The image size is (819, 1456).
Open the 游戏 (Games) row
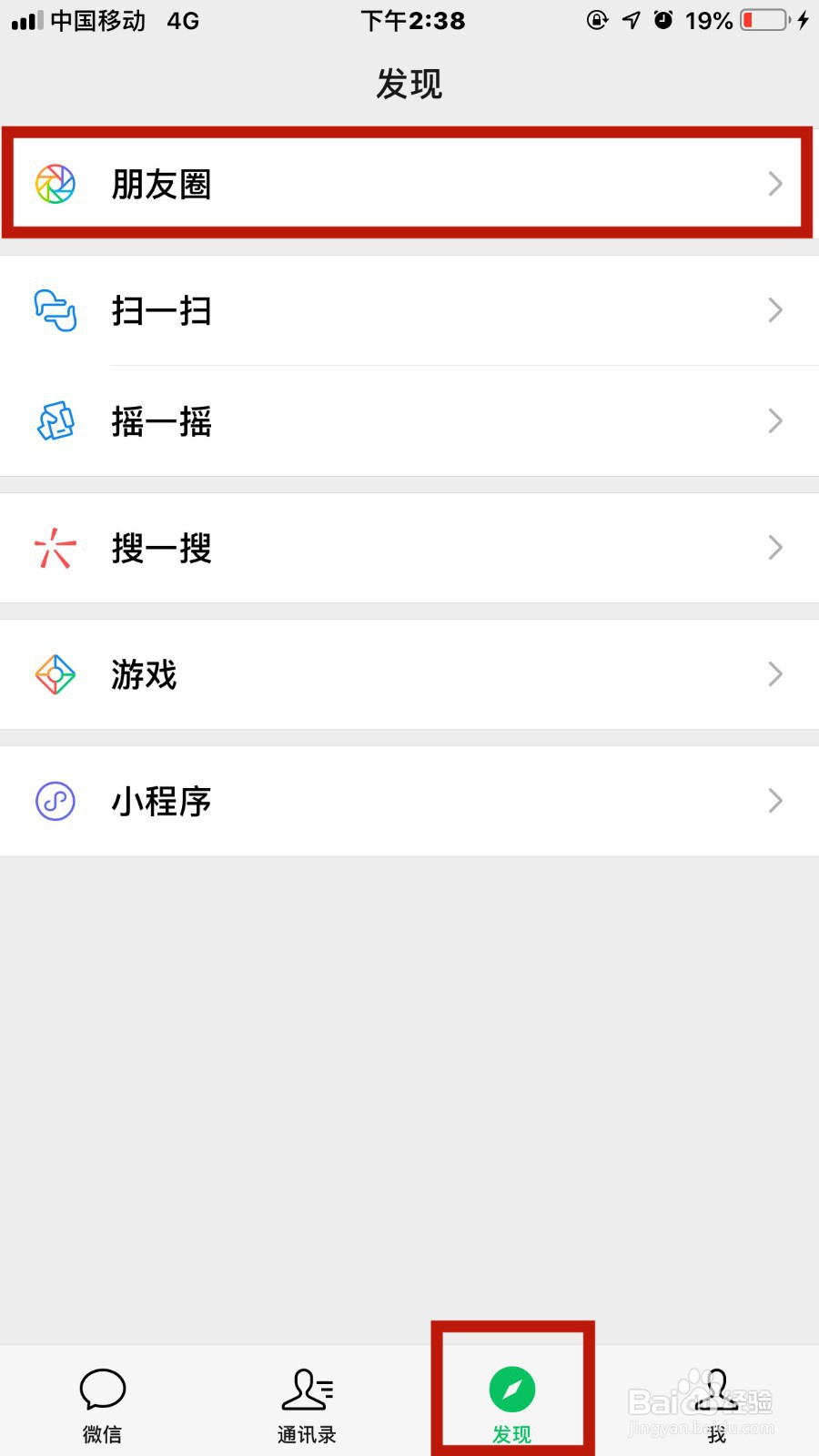409,674
